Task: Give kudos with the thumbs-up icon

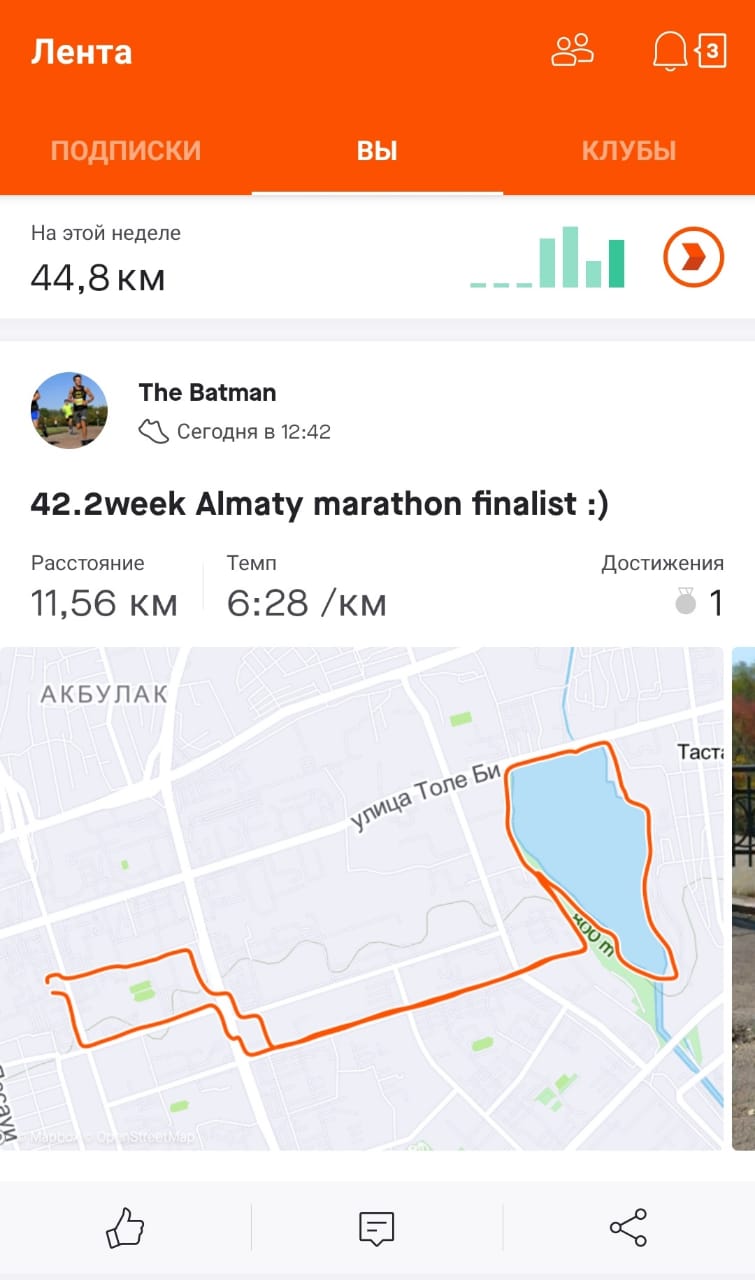Action: click(125, 1227)
